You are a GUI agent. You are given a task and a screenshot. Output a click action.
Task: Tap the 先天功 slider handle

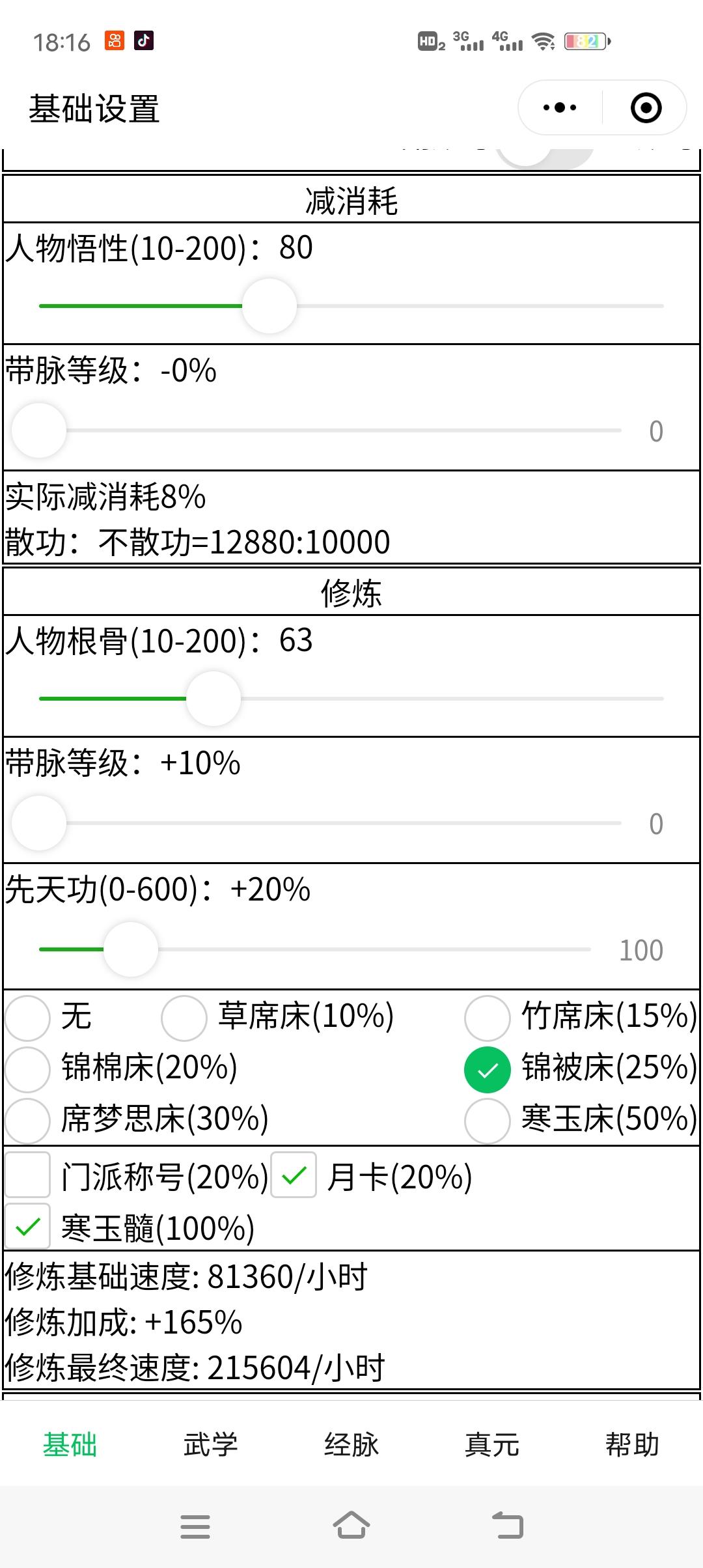pos(131,951)
